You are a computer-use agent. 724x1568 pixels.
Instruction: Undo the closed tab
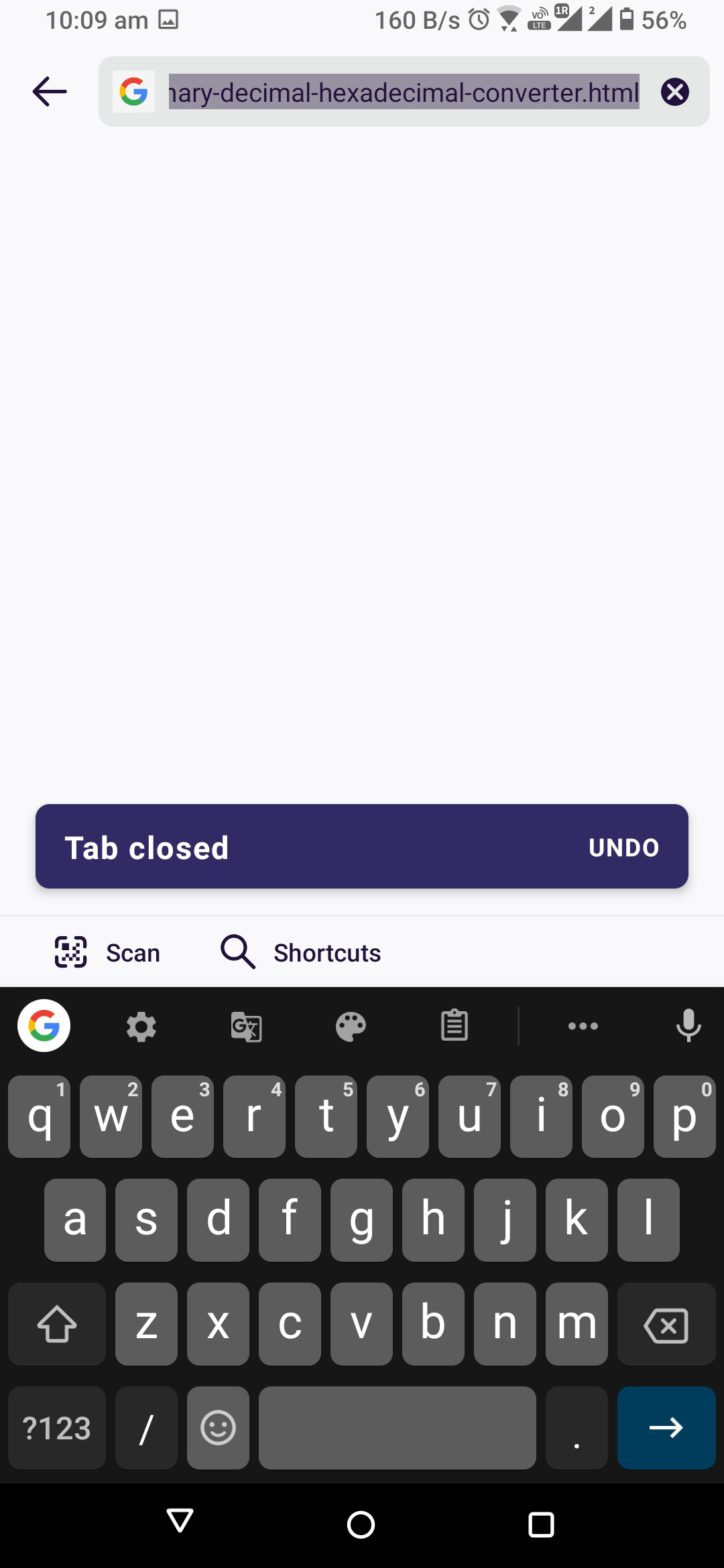(x=623, y=848)
